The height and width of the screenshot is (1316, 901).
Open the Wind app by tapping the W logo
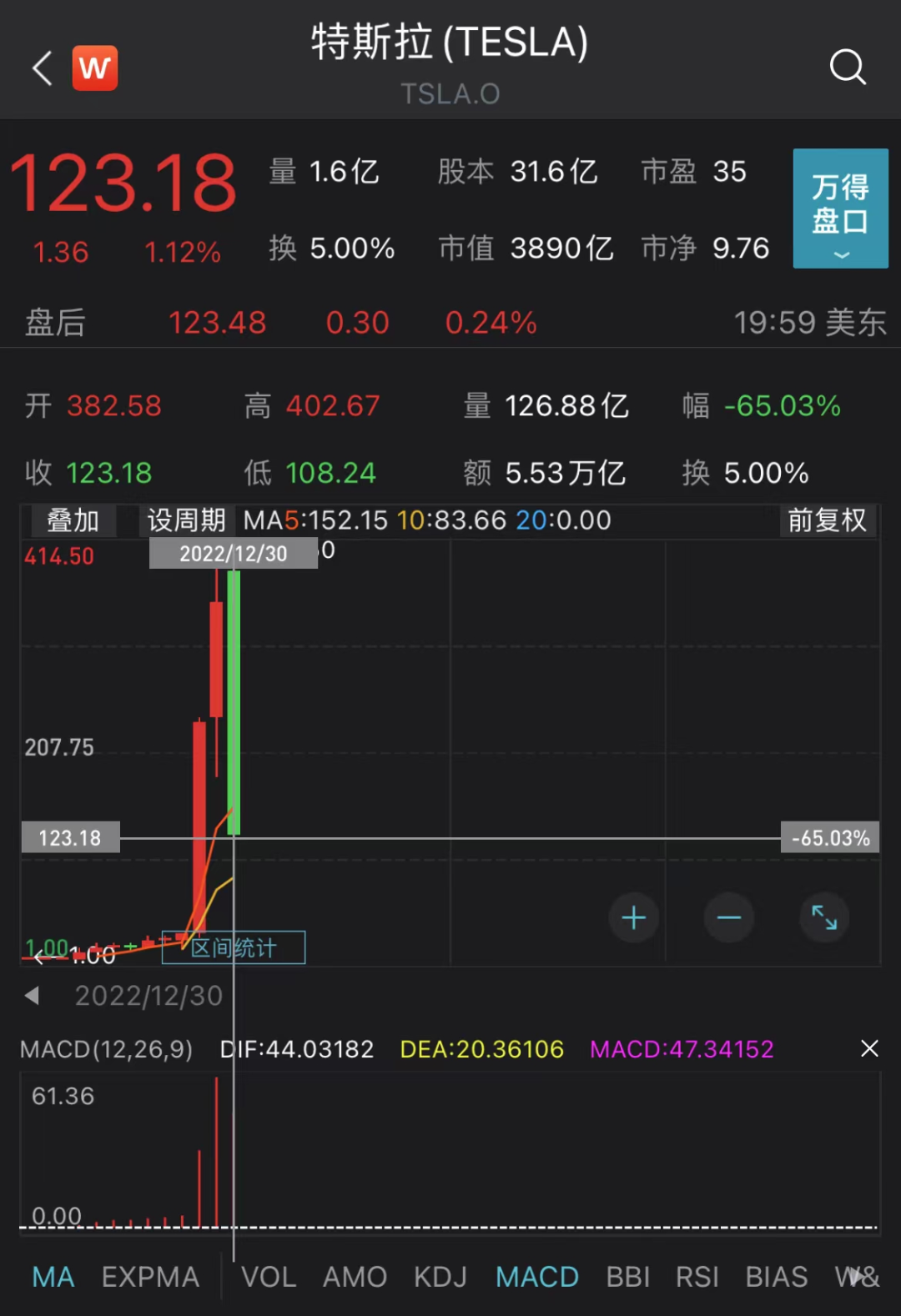(94, 68)
